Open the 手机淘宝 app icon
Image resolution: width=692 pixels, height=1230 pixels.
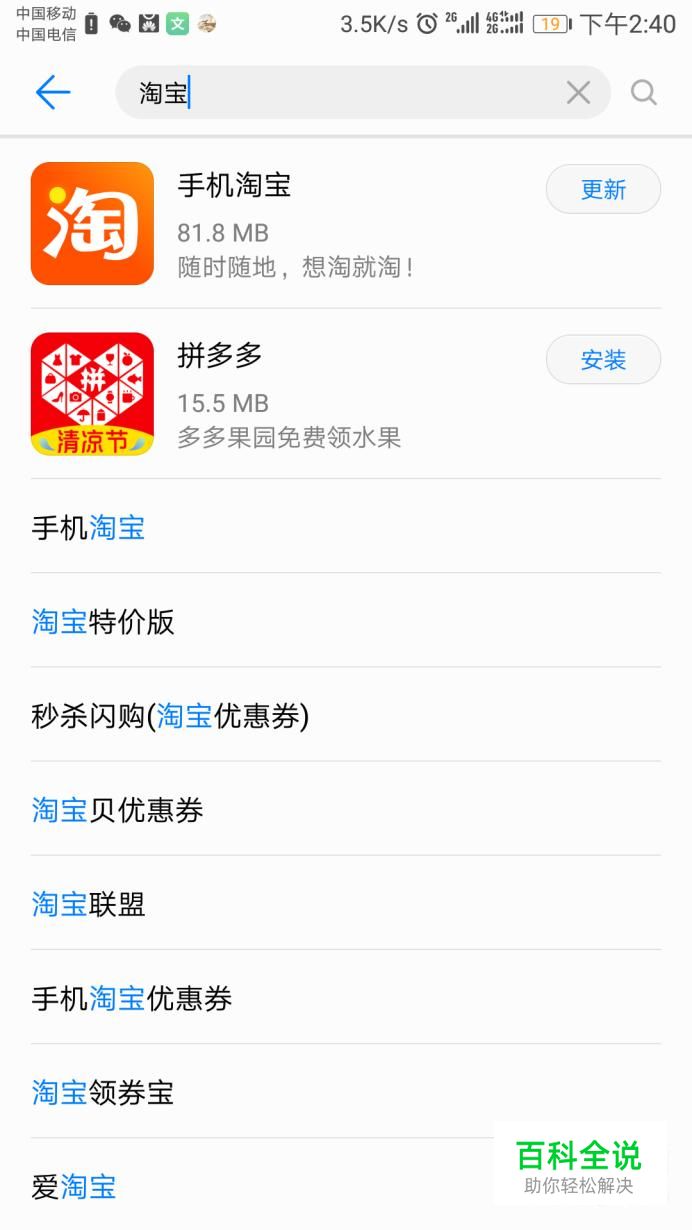(x=92, y=224)
